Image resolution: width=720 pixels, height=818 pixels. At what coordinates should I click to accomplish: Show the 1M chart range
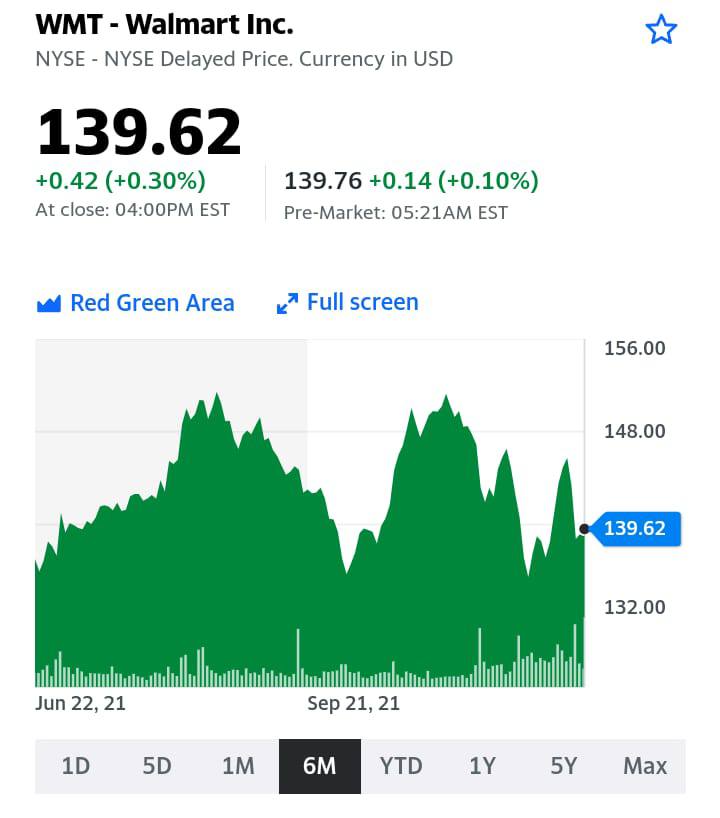point(238,766)
